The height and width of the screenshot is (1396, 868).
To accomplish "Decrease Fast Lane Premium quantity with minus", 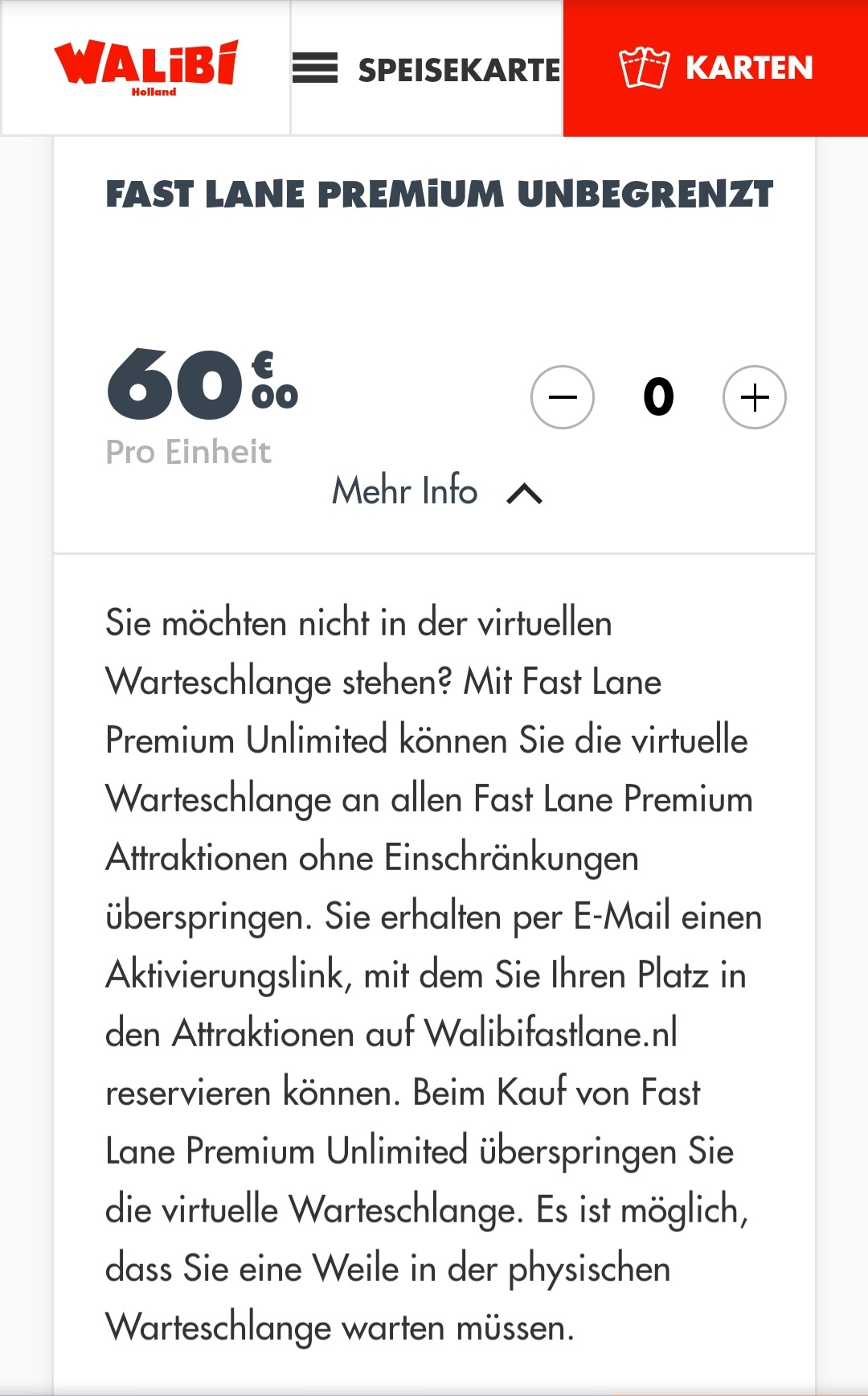I will 563,397.
